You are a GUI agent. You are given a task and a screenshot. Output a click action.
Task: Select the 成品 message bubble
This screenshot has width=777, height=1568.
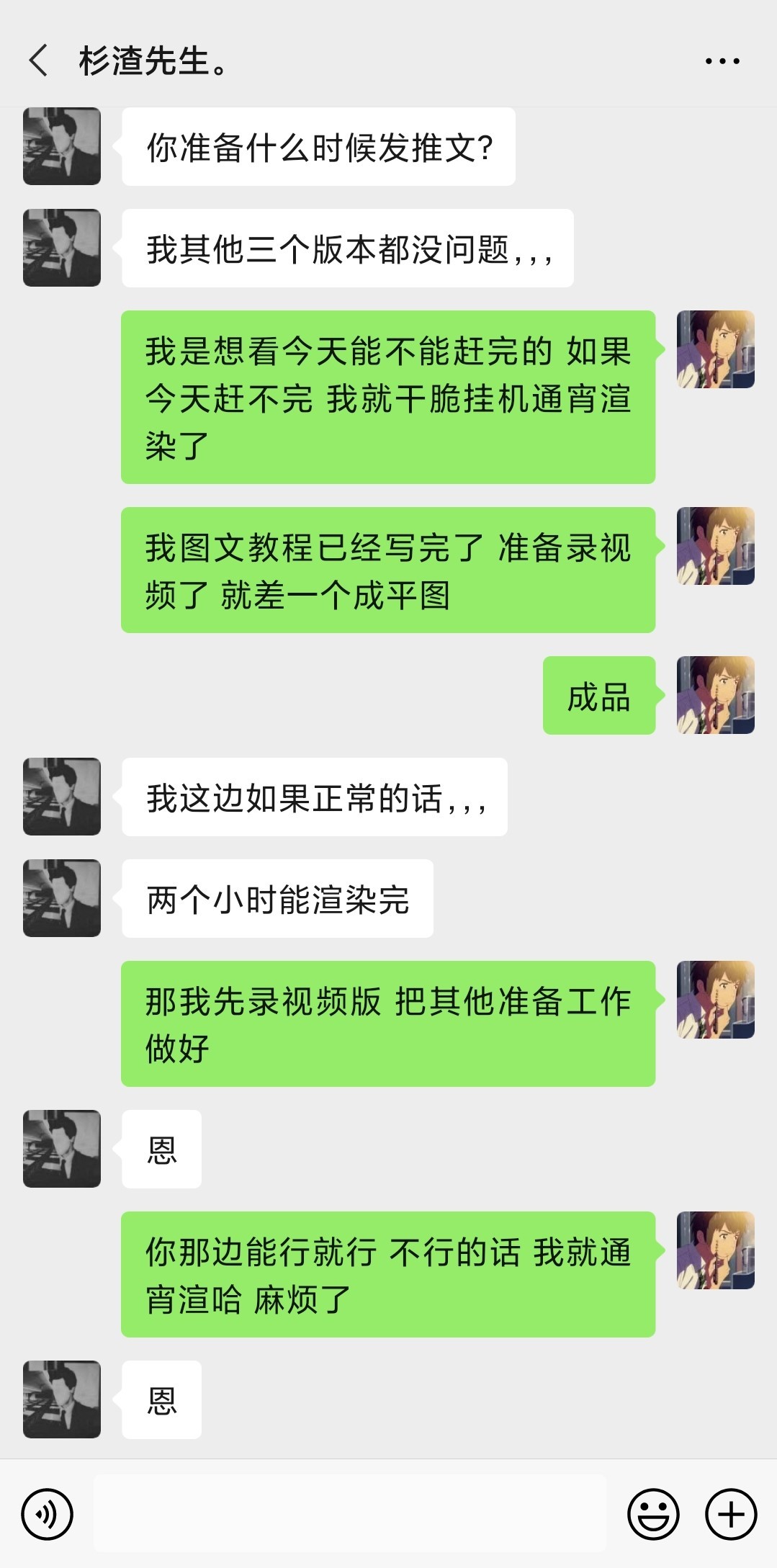[598, 695]
